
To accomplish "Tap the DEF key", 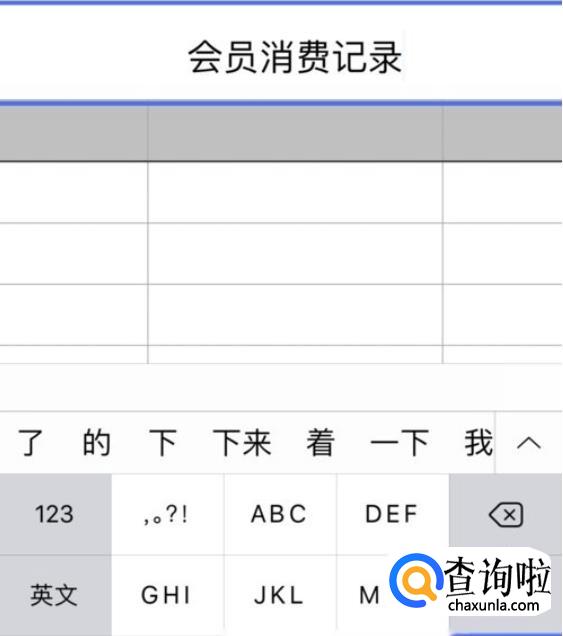I will pos(392,514).
